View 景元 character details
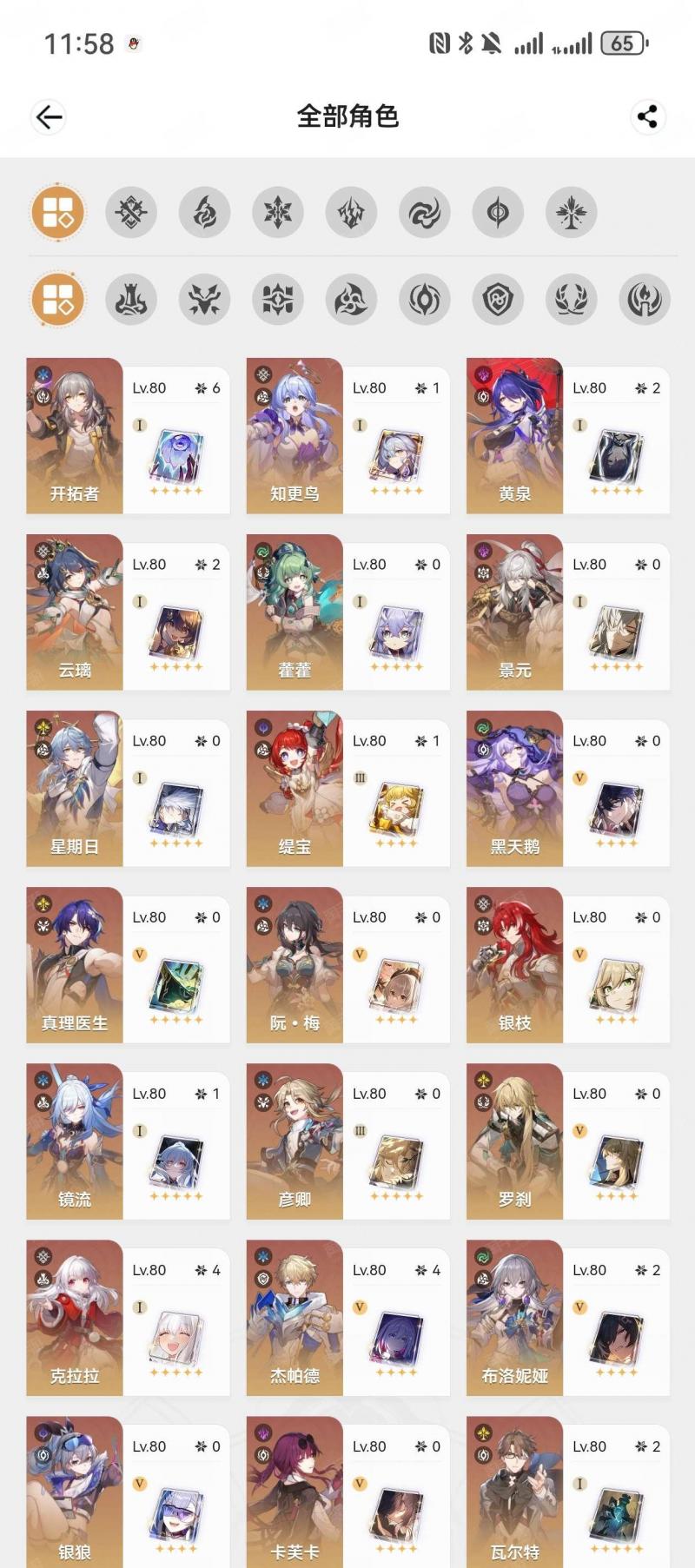 pos(568,612)
